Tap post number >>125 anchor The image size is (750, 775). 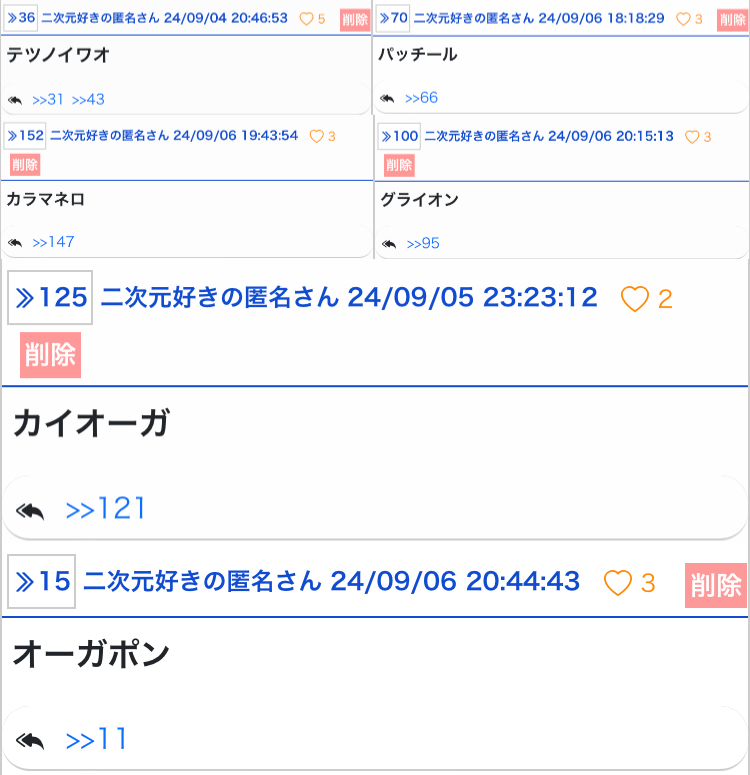51,297
